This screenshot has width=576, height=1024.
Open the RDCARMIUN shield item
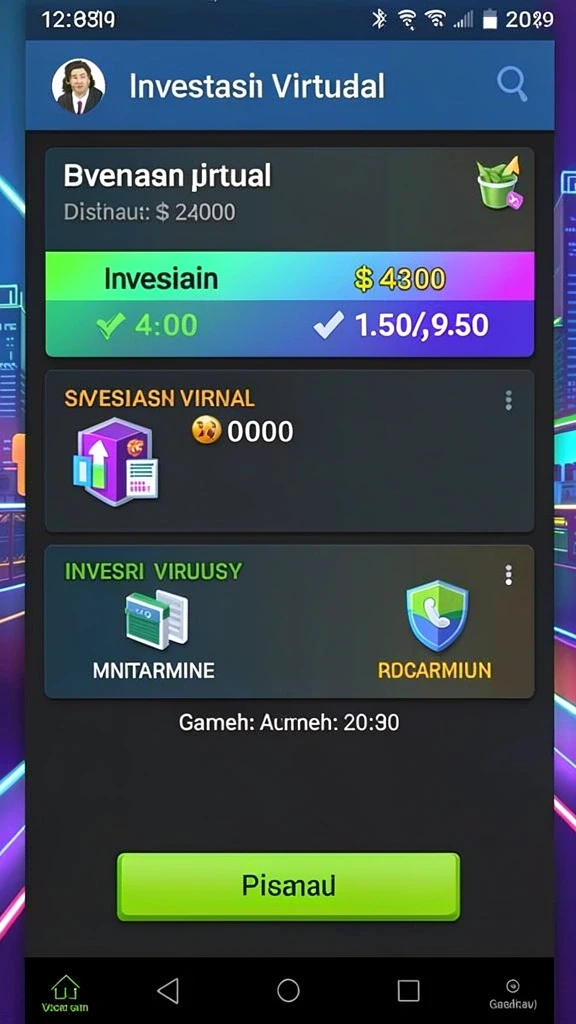pos(435,631)
